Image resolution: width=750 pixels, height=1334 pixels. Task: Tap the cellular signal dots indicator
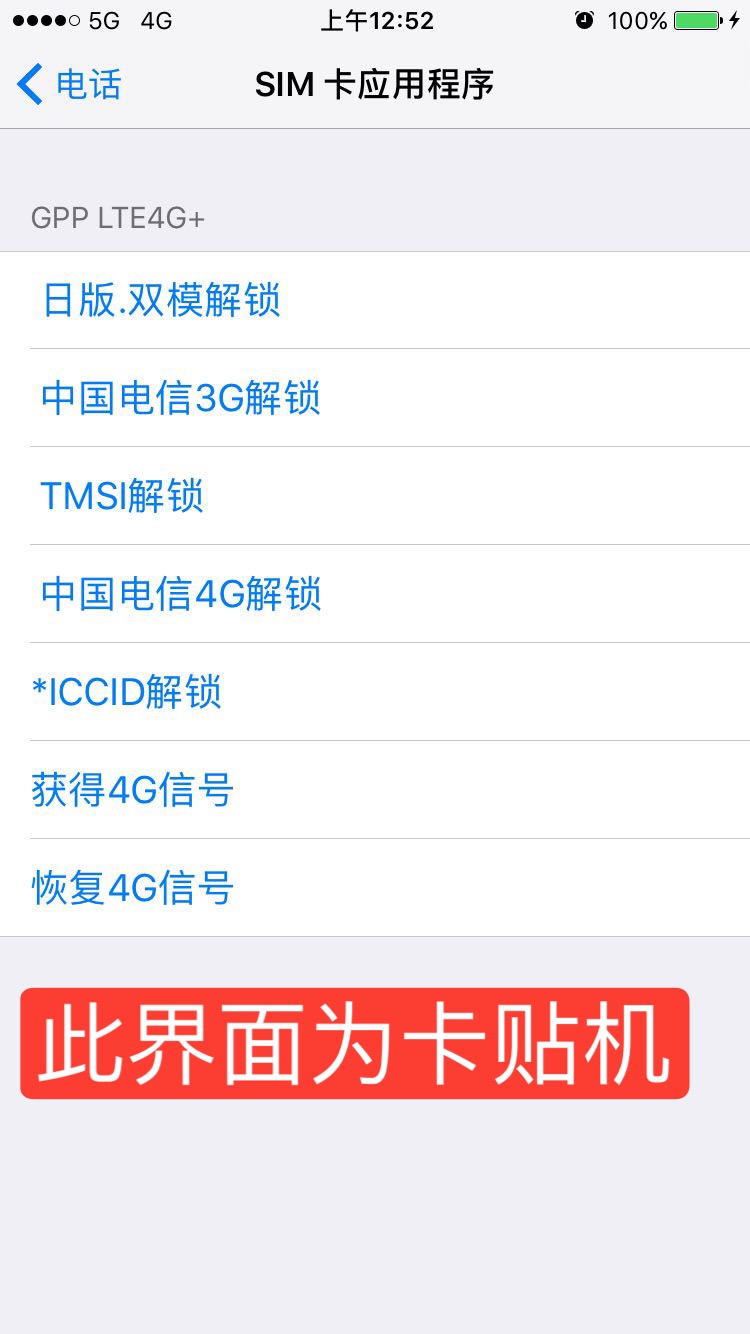coord(46,18)
